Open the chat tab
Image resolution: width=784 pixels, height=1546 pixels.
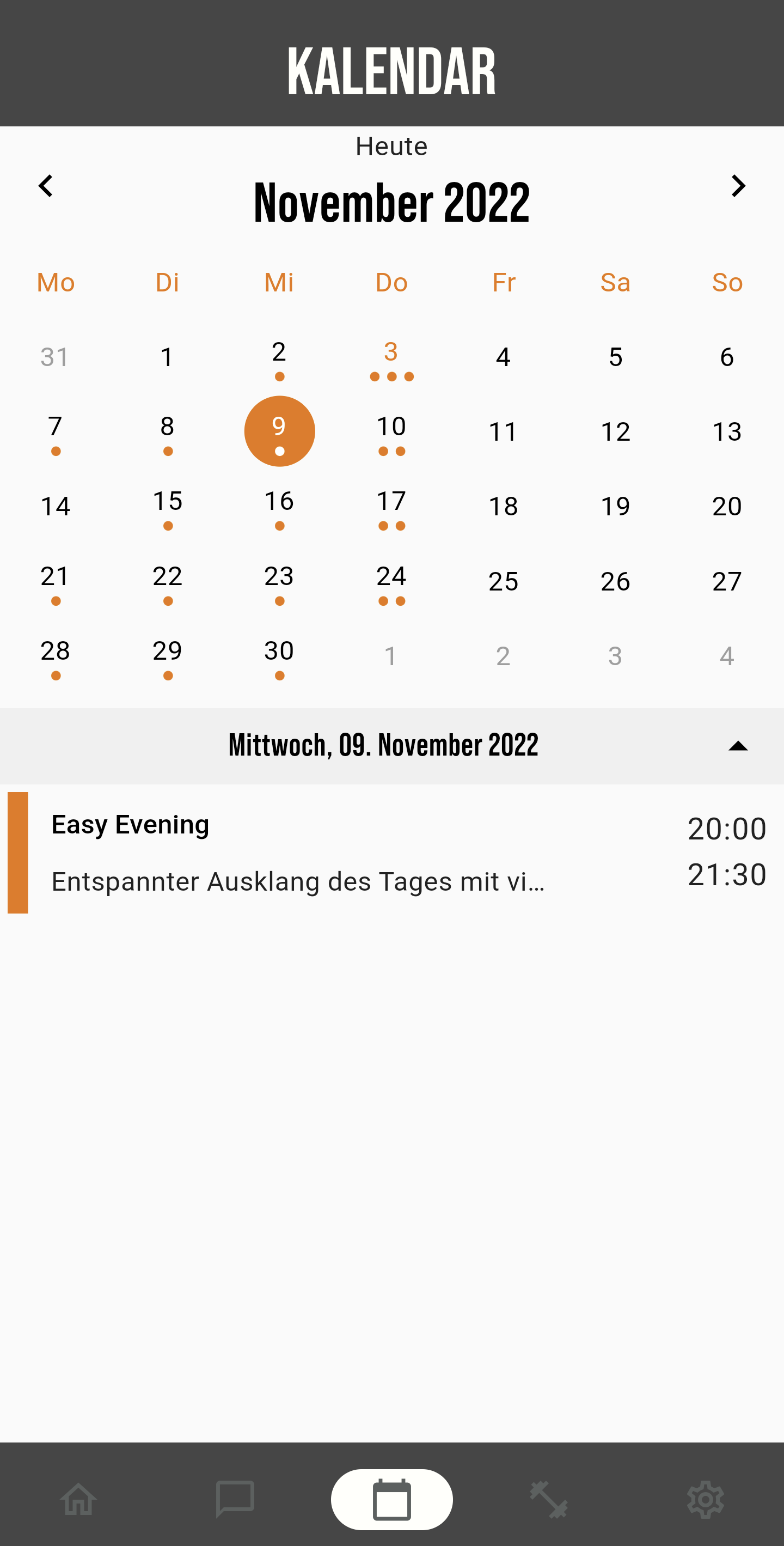coord(235,1499)
